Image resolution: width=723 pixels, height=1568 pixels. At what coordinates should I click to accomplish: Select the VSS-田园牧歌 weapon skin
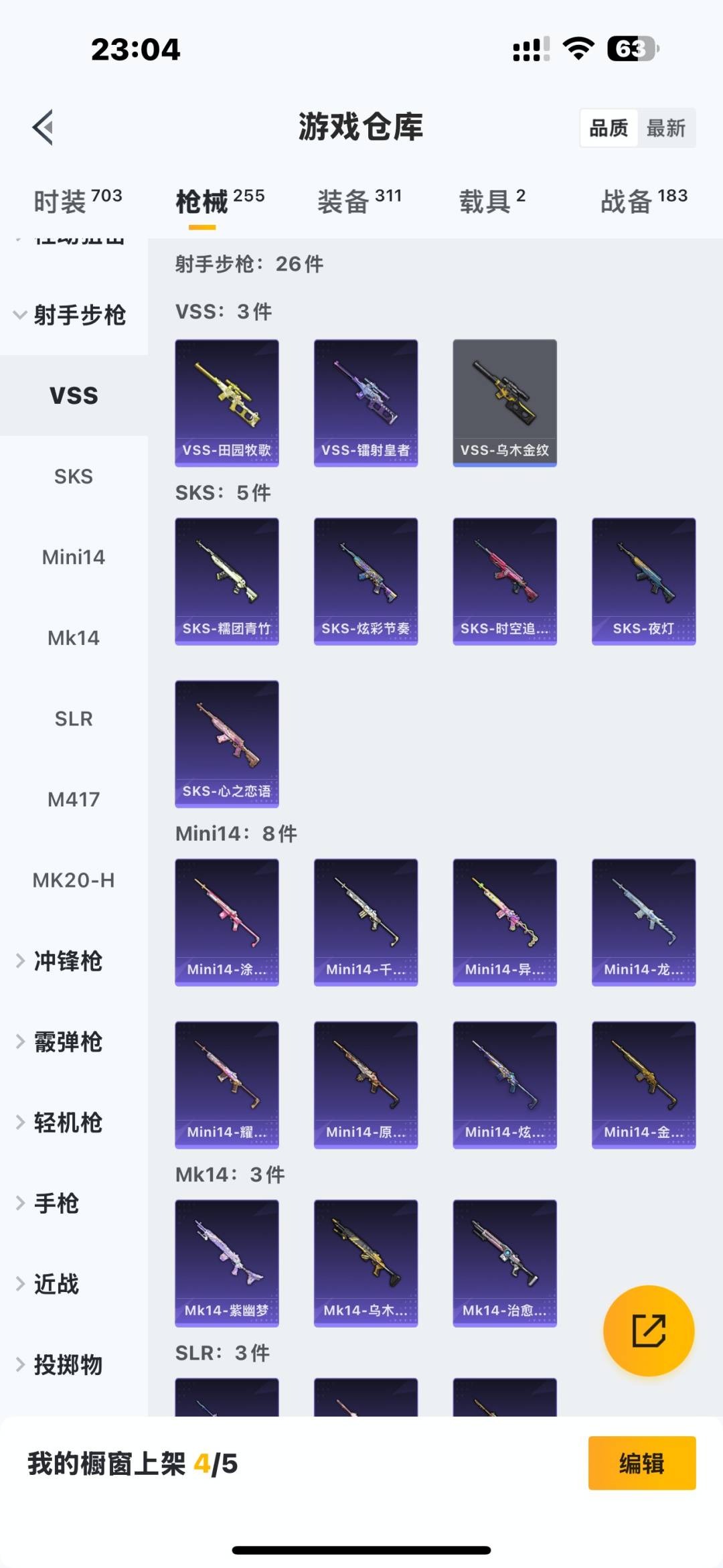(227, 401)
